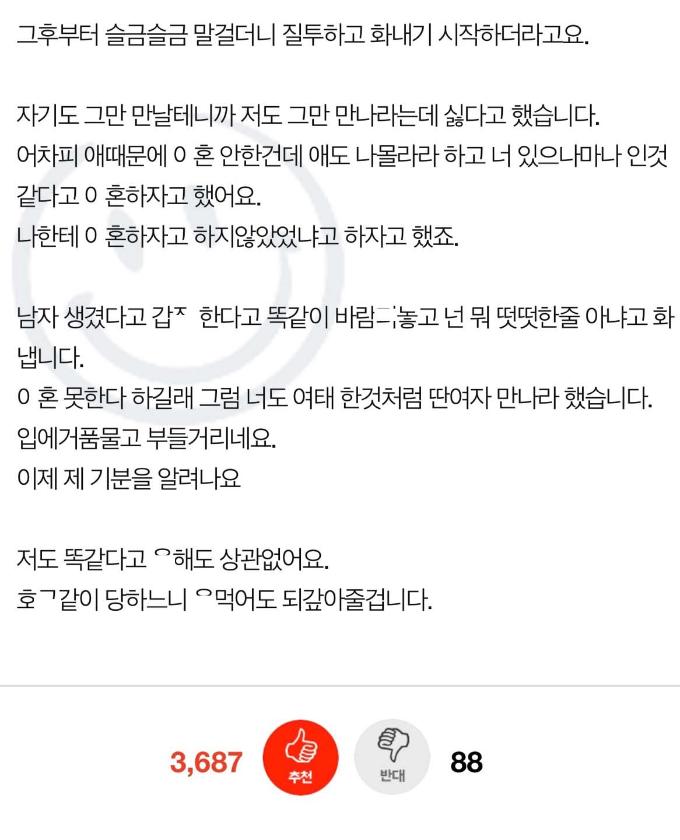Downvote the post with the 반대 button

tap(392, 761)
